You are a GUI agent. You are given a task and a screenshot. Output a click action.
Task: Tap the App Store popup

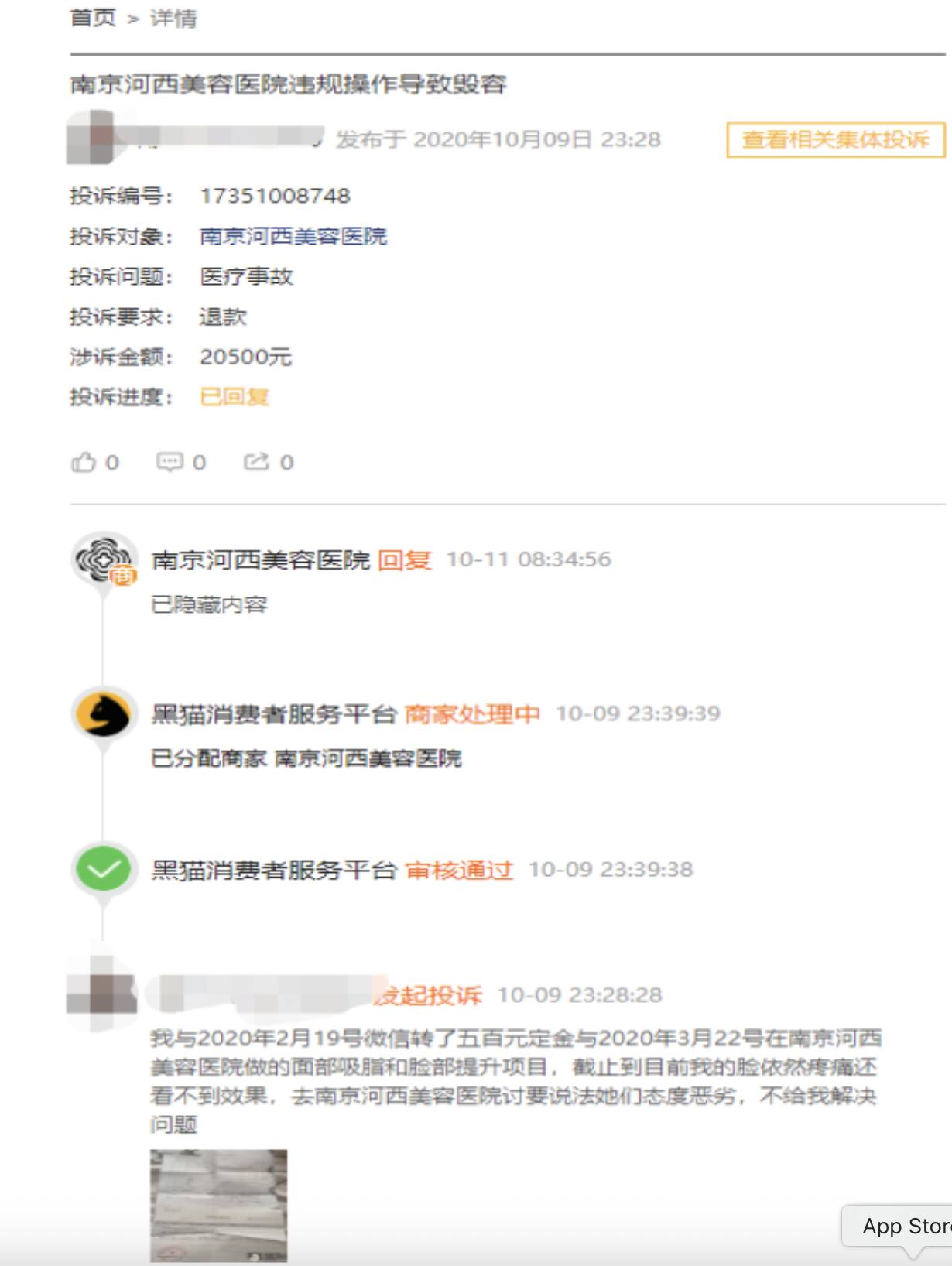[x=902, y=1226]
